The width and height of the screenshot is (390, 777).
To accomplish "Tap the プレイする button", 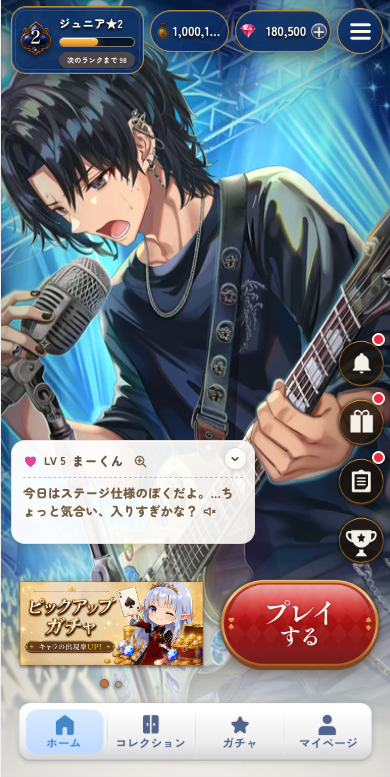I will tap(299, 624).
